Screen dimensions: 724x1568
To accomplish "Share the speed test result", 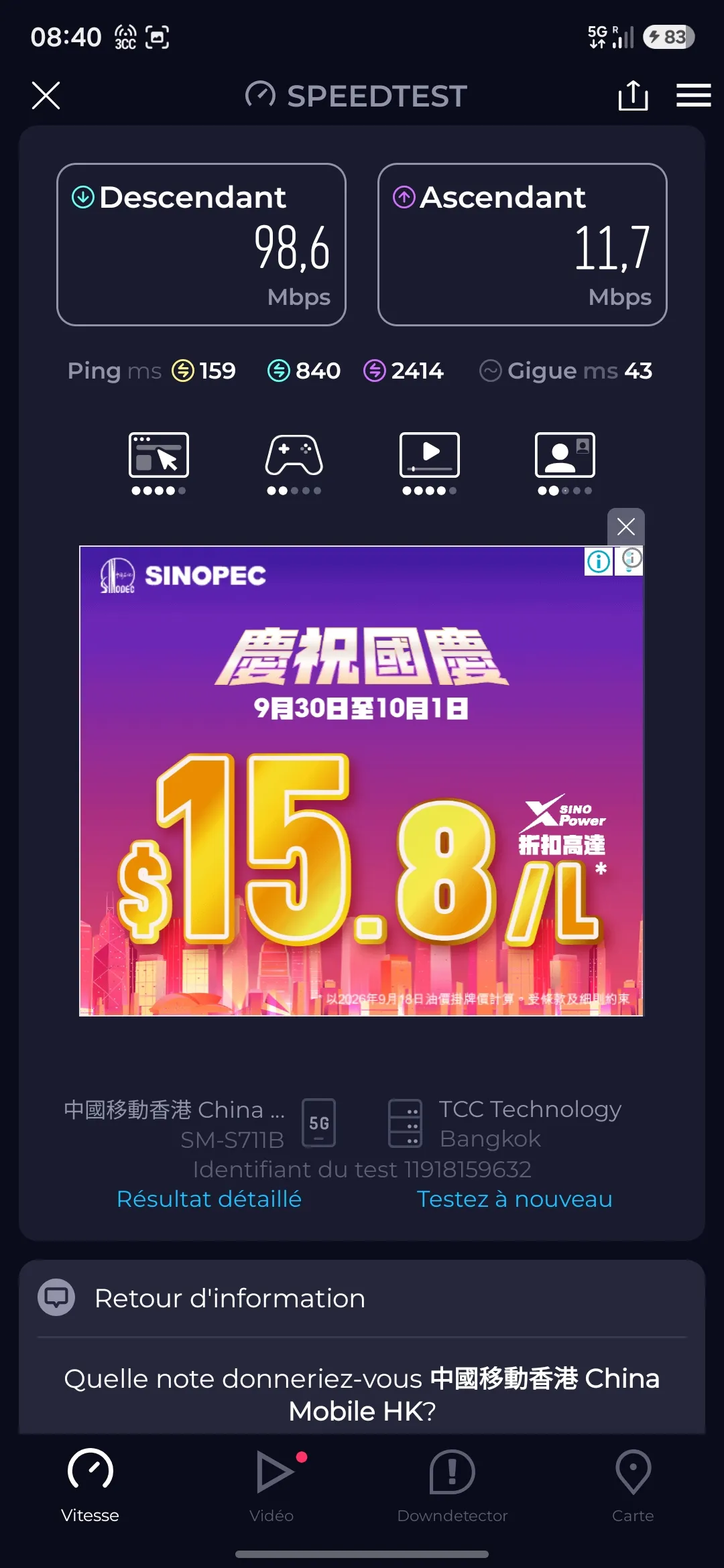I will [633, 95].
